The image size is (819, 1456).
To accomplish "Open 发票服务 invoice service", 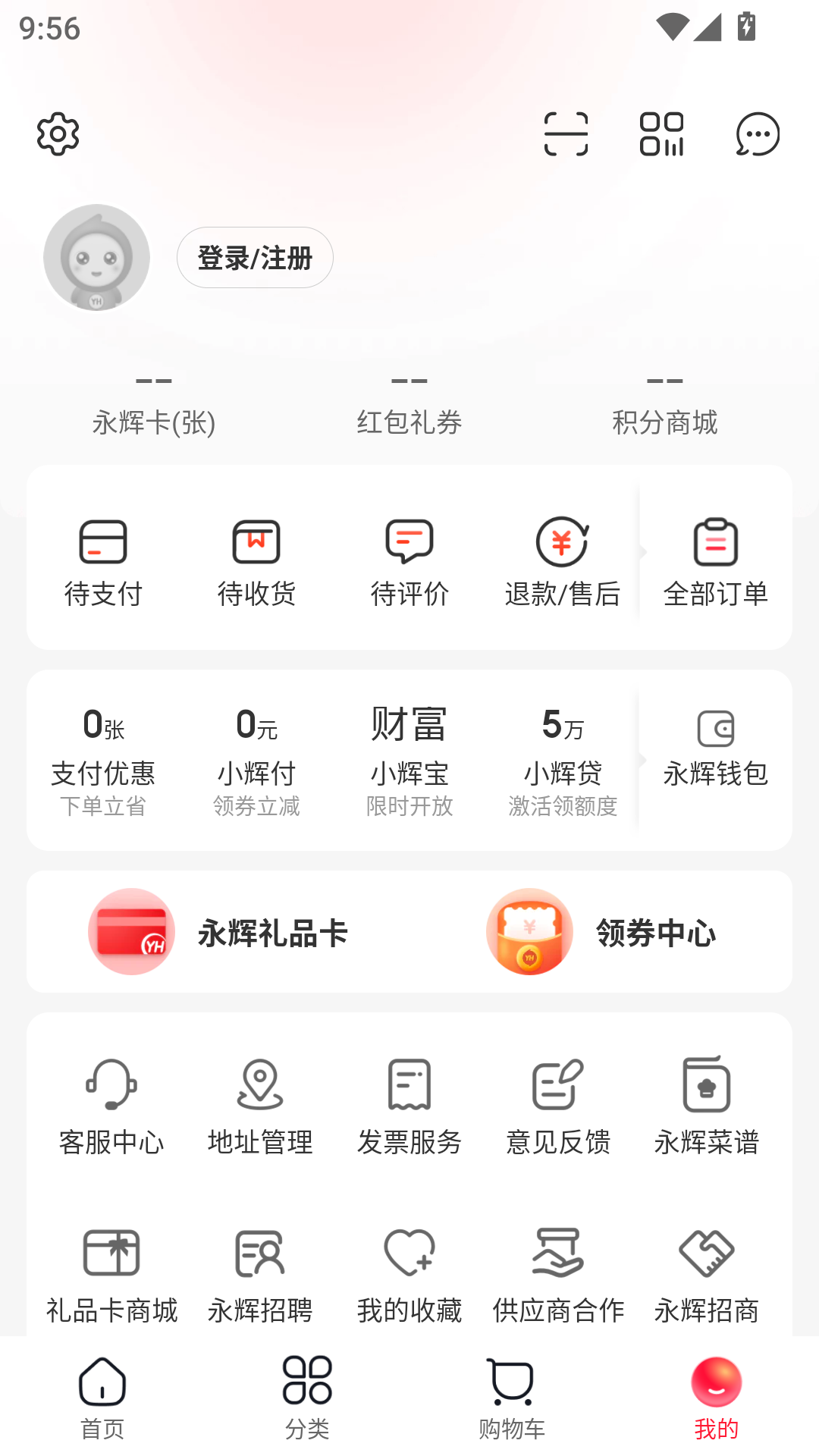I will tap(409, 1107).
